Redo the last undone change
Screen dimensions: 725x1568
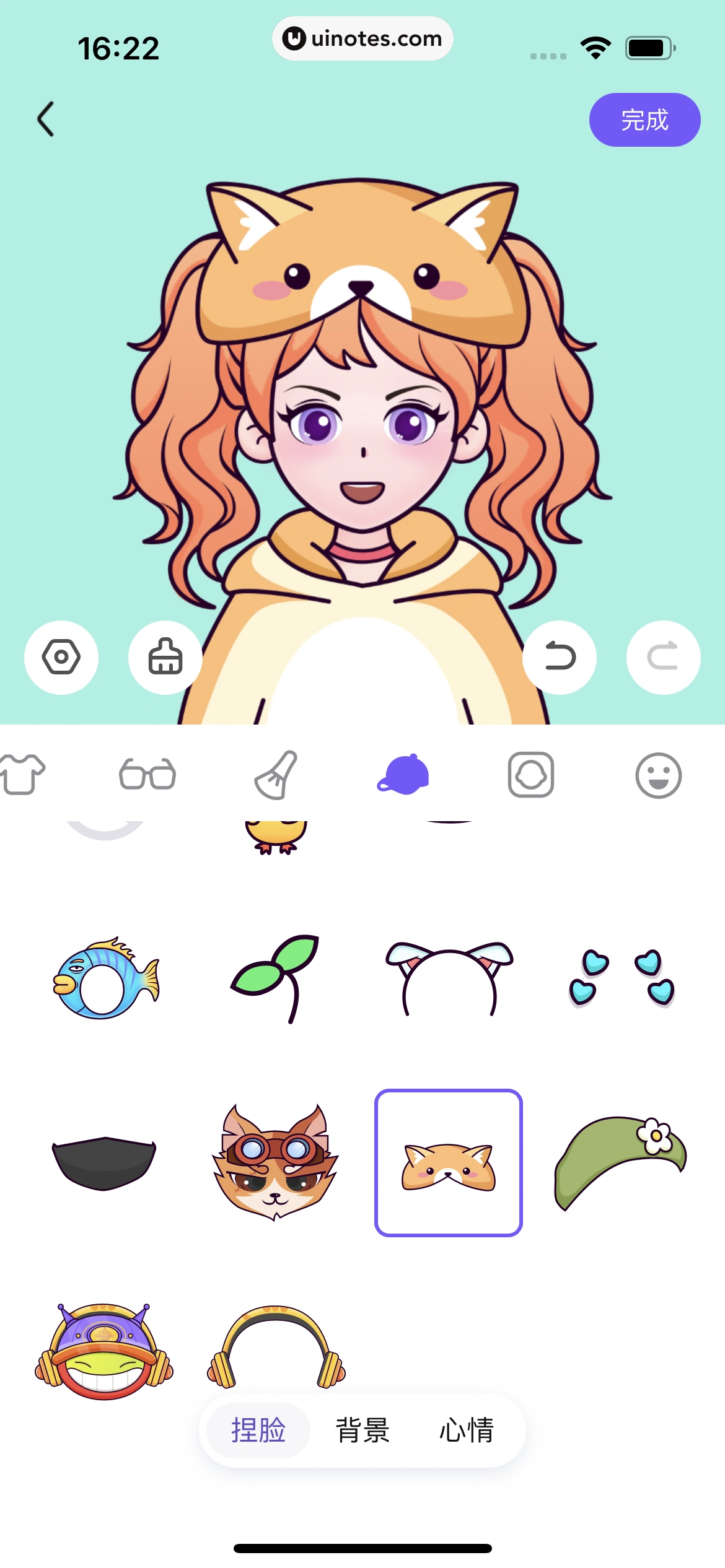663,657
